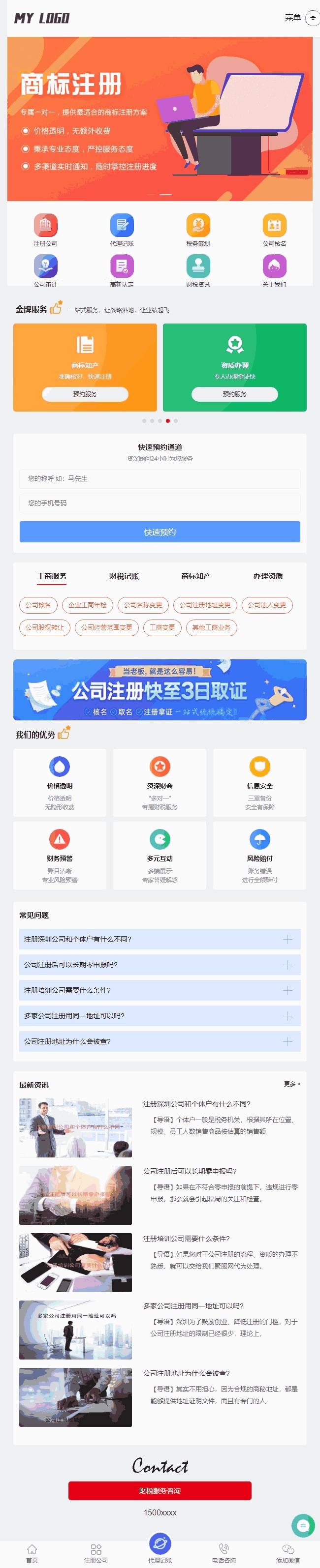This screenshot has height=1568, width=320.
Task: Expand 公司注册后可以长期零申报吗 question
Action: [x=160, y=964]
